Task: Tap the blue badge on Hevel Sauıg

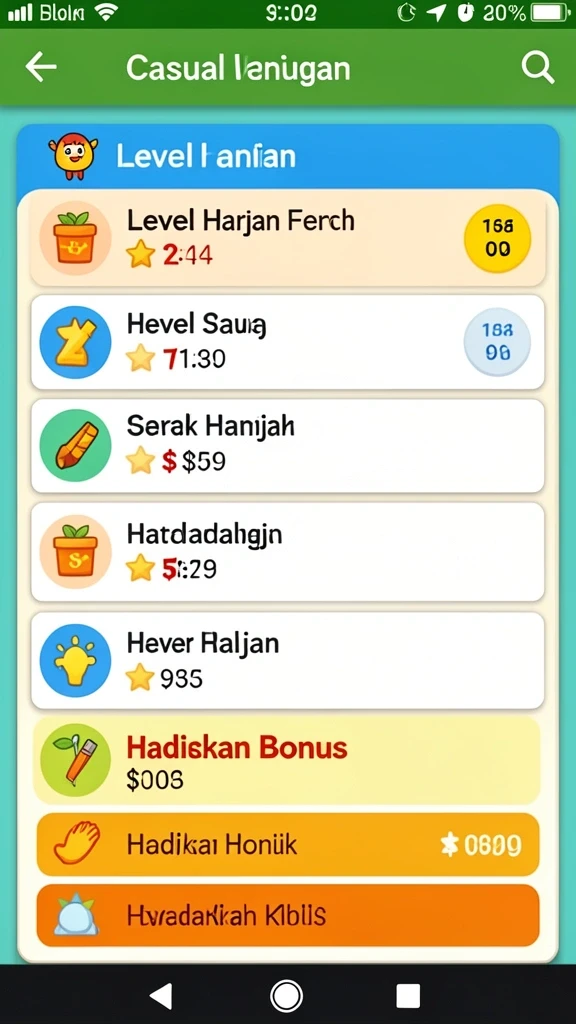Action: (497, 342)
